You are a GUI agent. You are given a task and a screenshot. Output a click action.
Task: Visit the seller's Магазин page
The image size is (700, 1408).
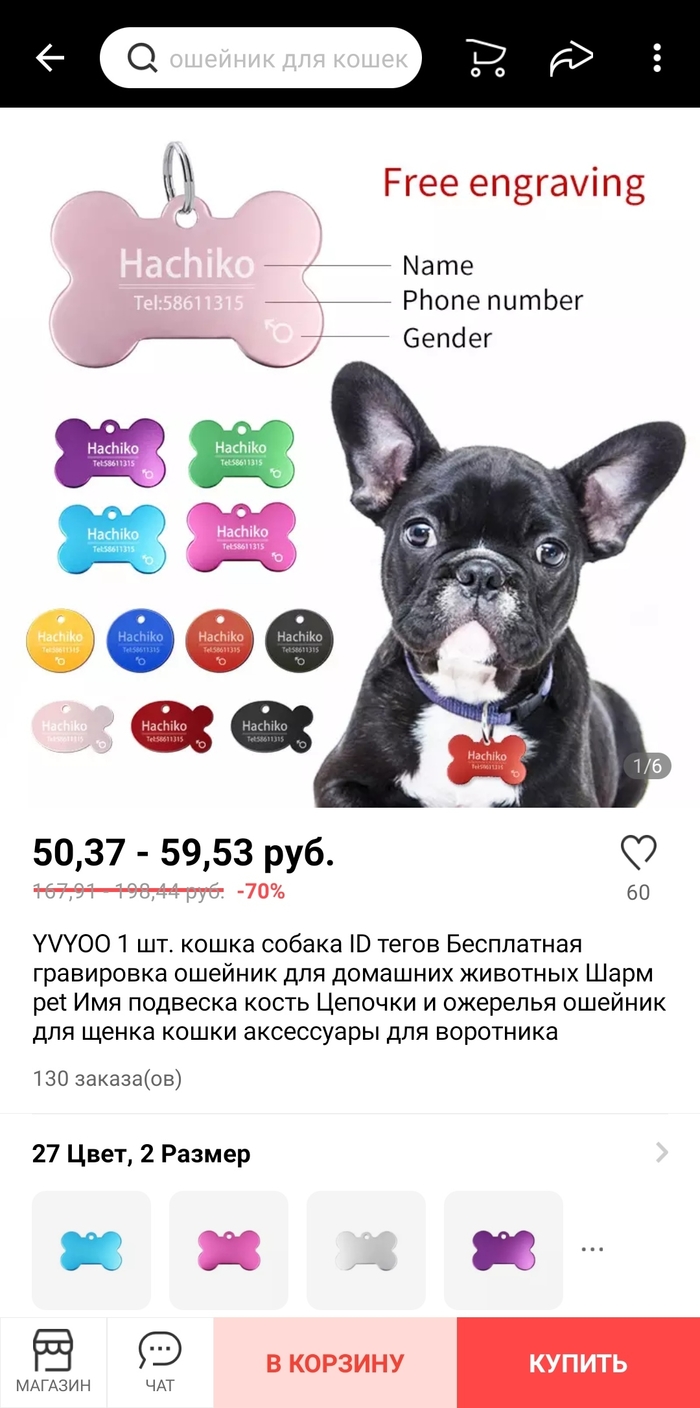coord(53,1362)
